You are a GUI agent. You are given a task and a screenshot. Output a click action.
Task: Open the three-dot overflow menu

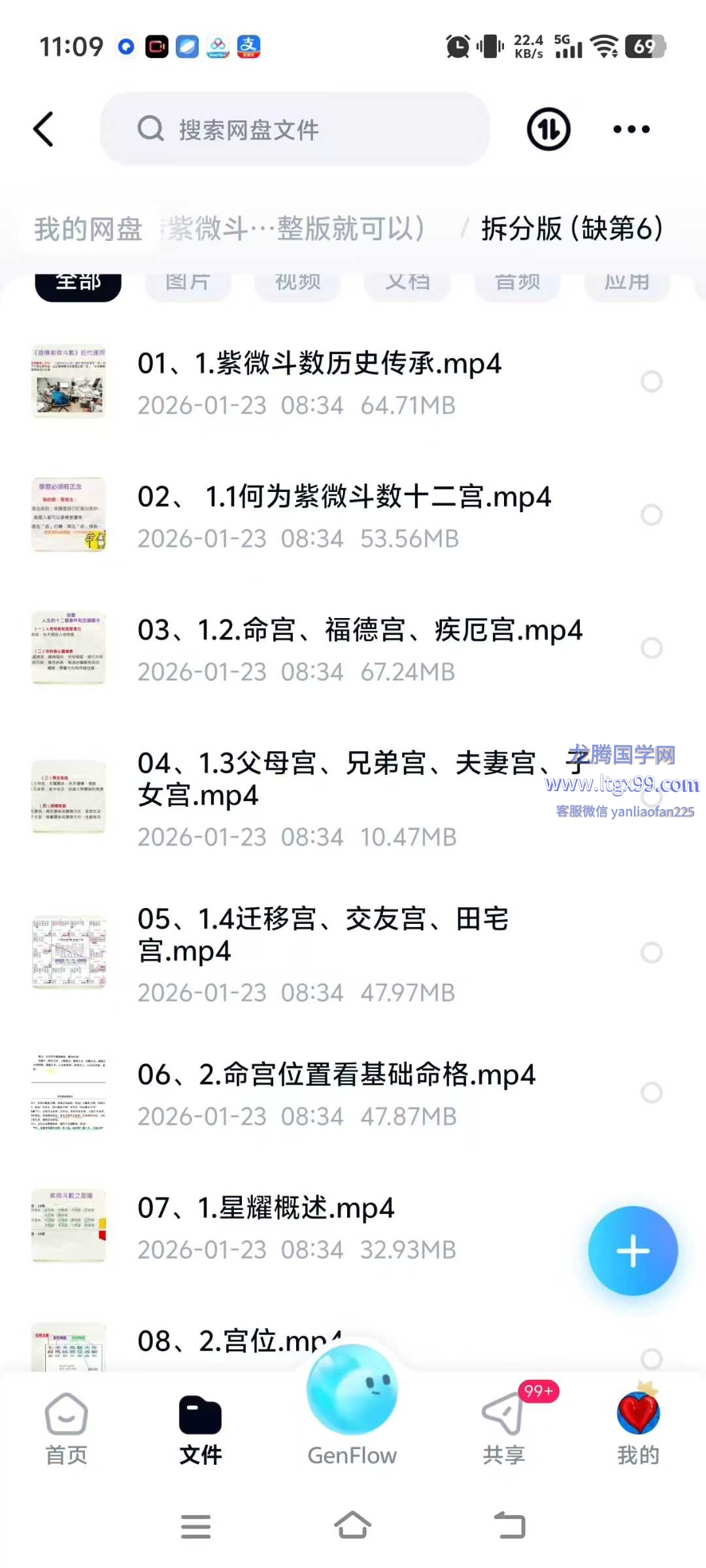click(x=631, y=129)
